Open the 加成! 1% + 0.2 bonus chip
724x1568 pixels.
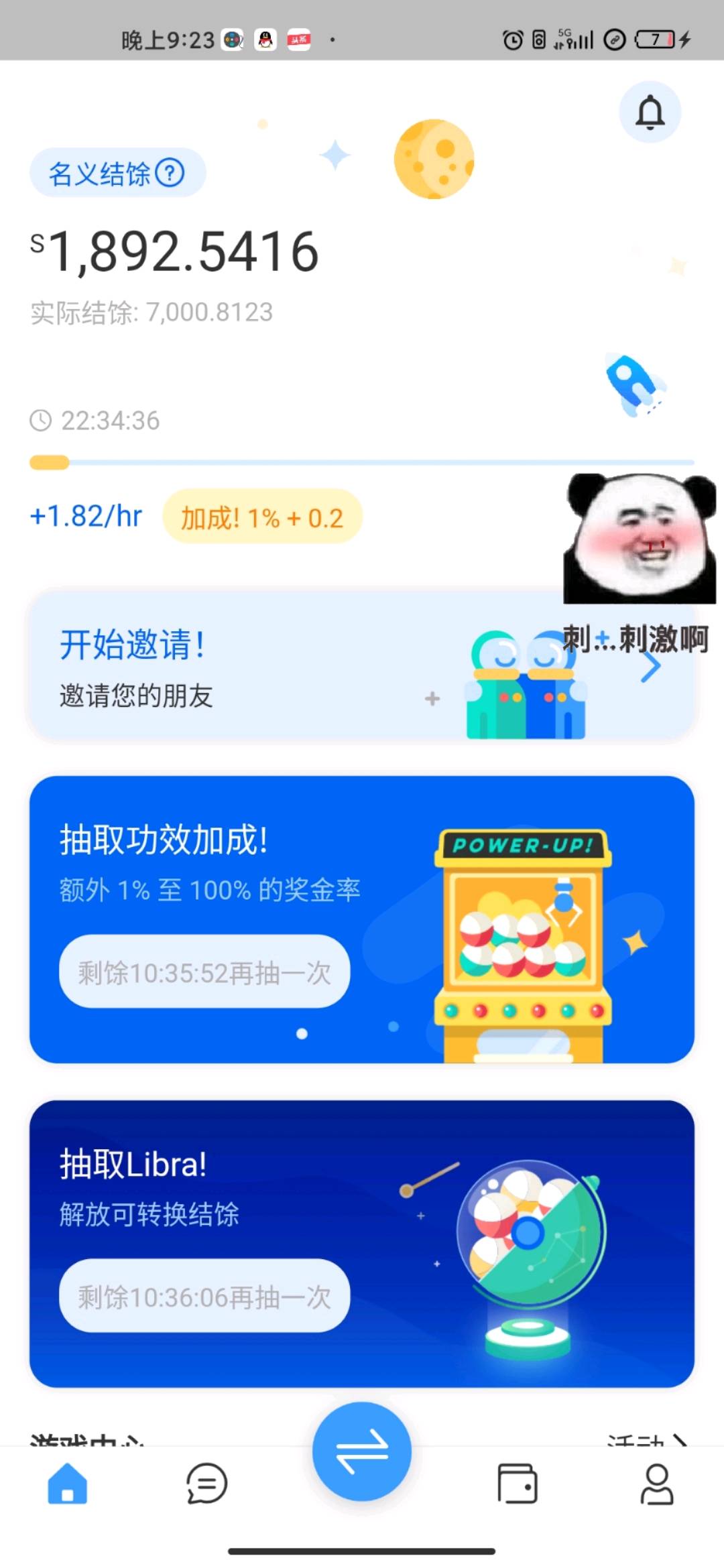[262, 517]
